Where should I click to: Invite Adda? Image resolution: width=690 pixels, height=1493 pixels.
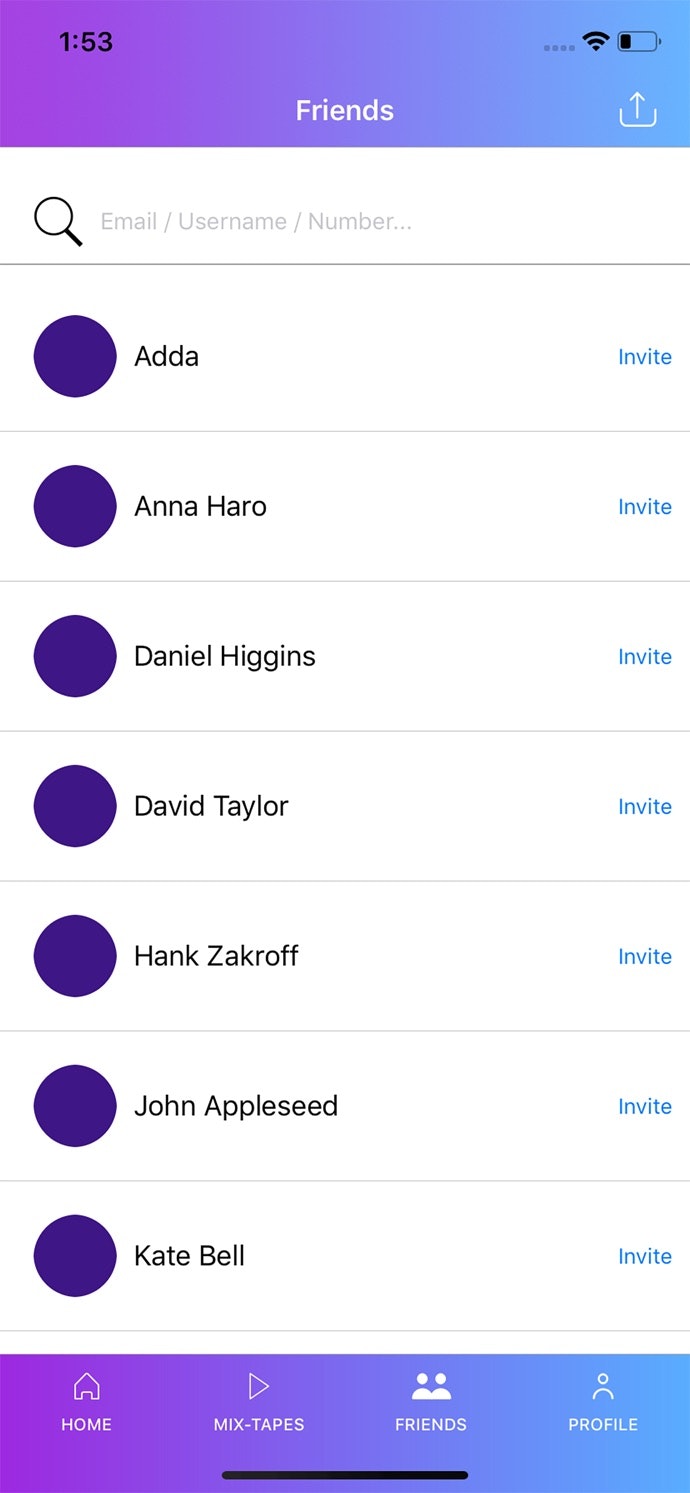644,357
